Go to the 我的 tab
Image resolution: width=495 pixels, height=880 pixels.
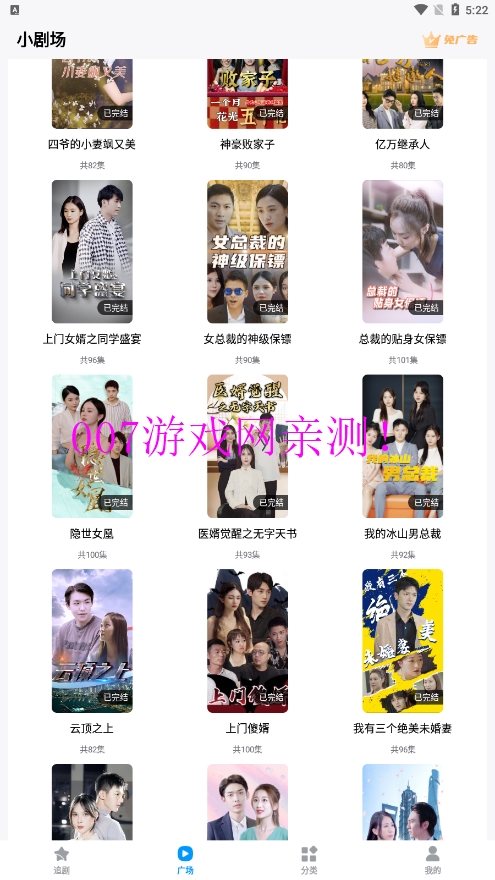click(x=432, y=860)
